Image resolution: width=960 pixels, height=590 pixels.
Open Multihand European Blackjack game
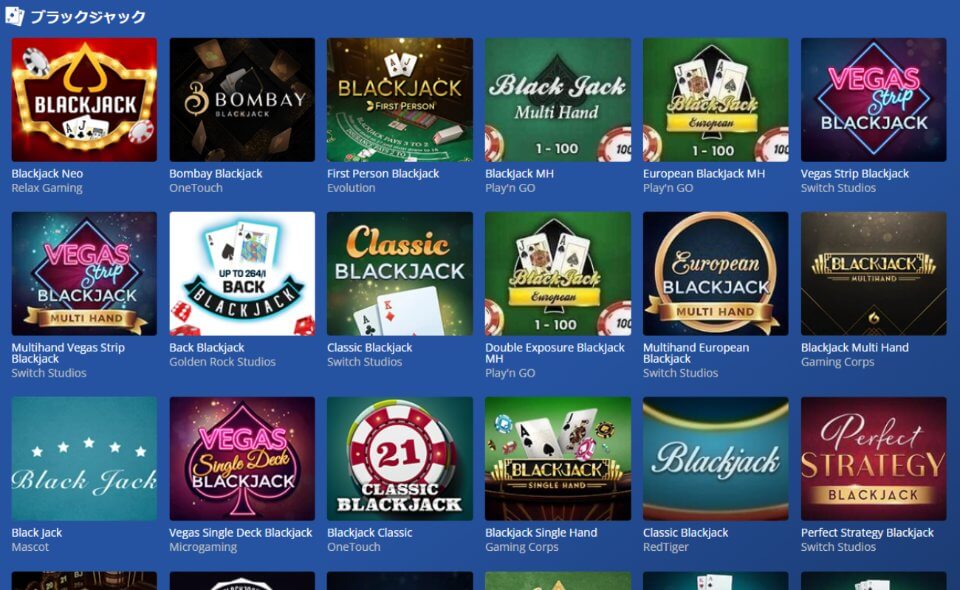(x=716, y=273)
